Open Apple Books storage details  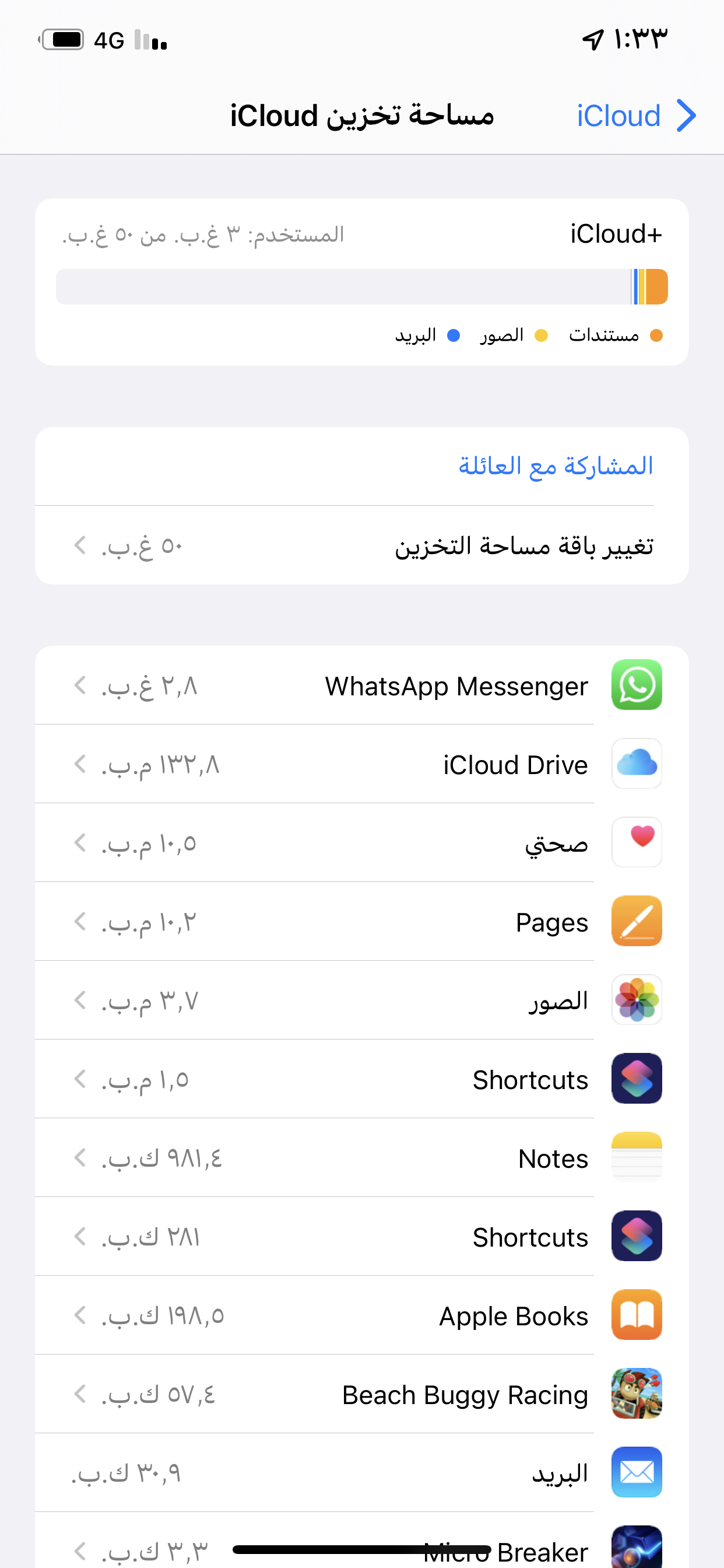click(361, 1315)
